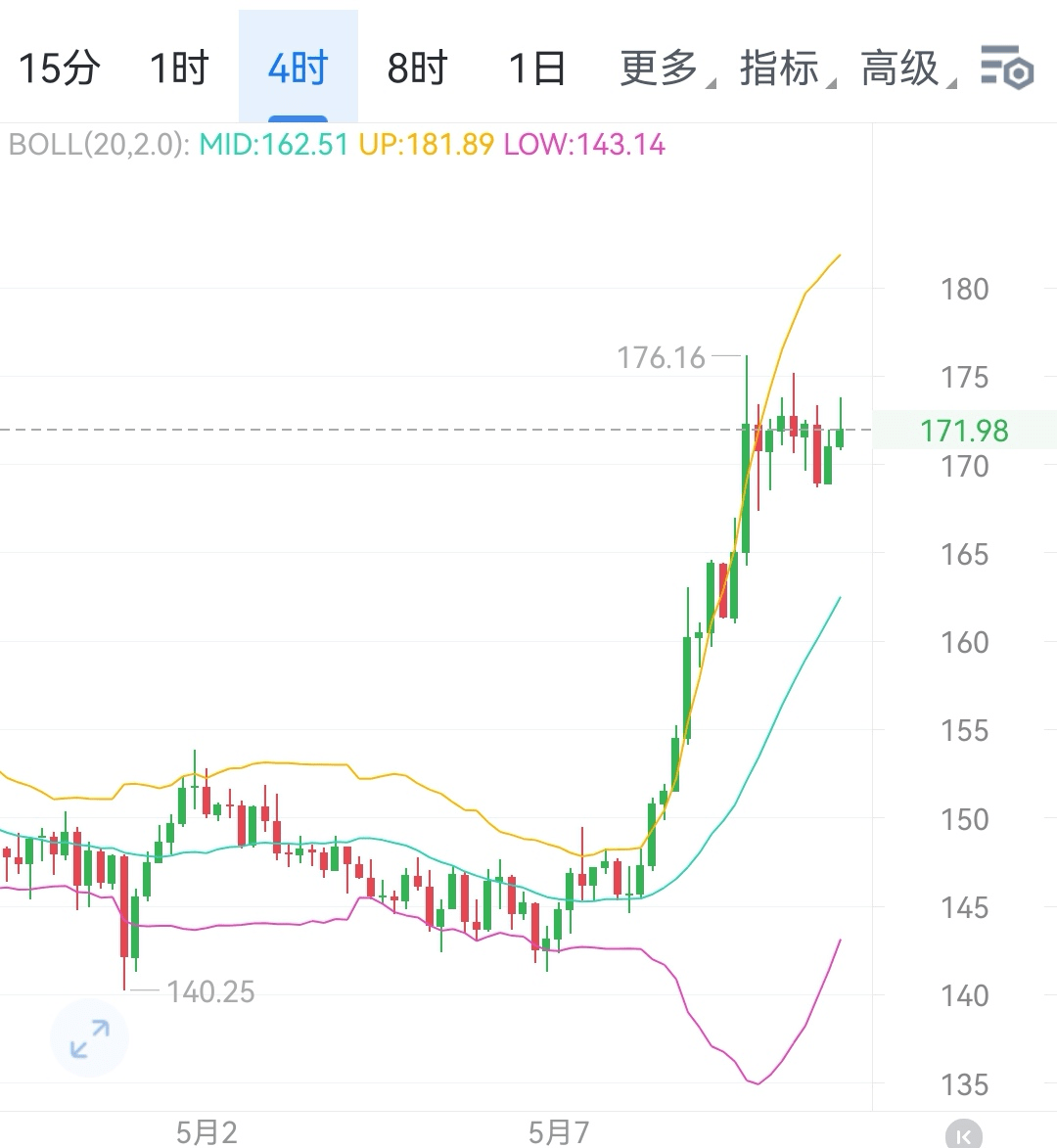The width and height of the screenshot is (1057, 1148).
Task: Open chart settings icon
Action: [x=1007, y=69]
